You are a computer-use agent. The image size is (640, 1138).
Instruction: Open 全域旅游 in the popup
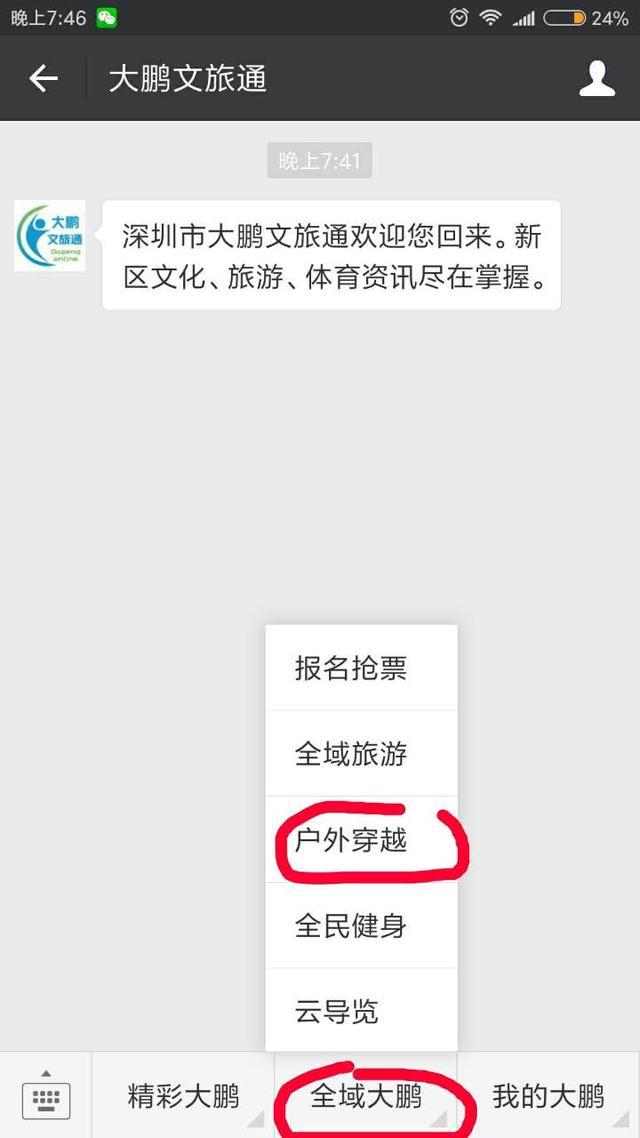(x=351, y=754)
